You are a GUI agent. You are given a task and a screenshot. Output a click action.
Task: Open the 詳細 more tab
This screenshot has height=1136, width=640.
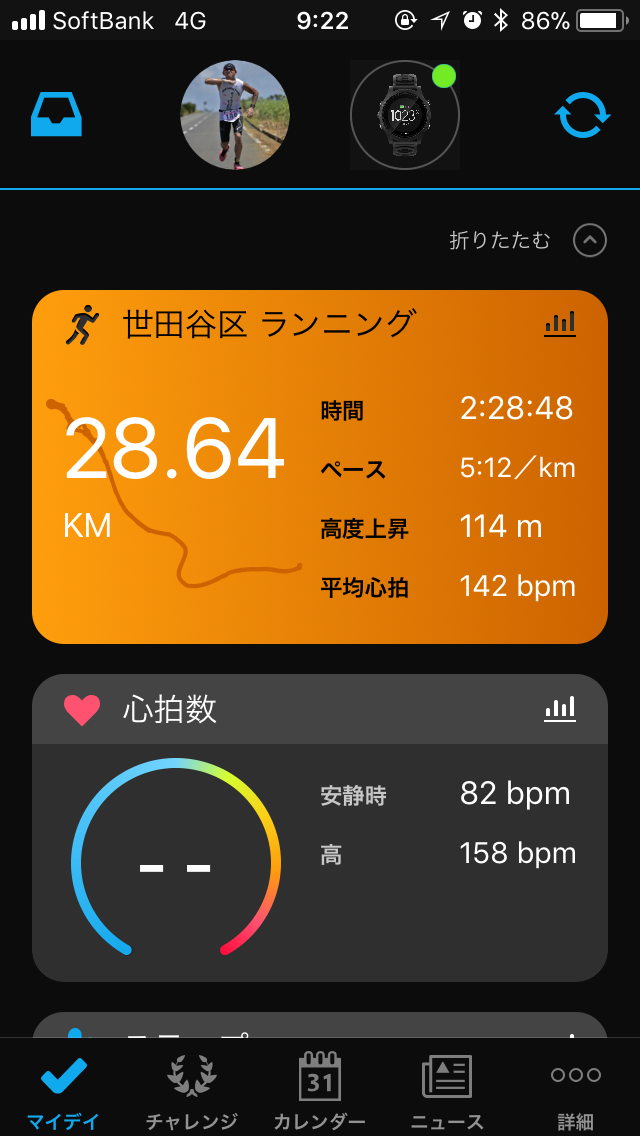[x=575, y=1090]
